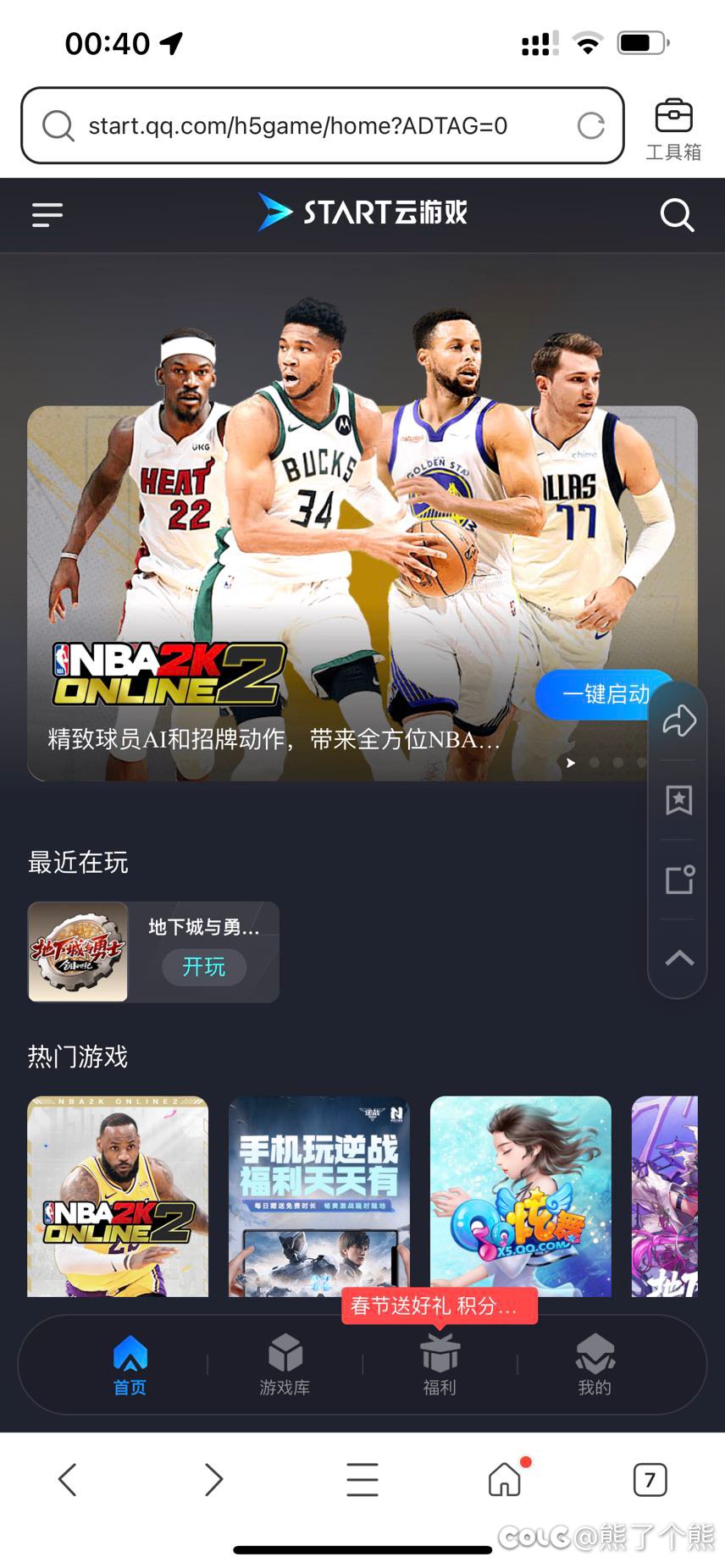The height and width of the screenshot is (1568, 725).
Task: Collapse the floating sidebar with the chevron
Action: tap(678, 959)
